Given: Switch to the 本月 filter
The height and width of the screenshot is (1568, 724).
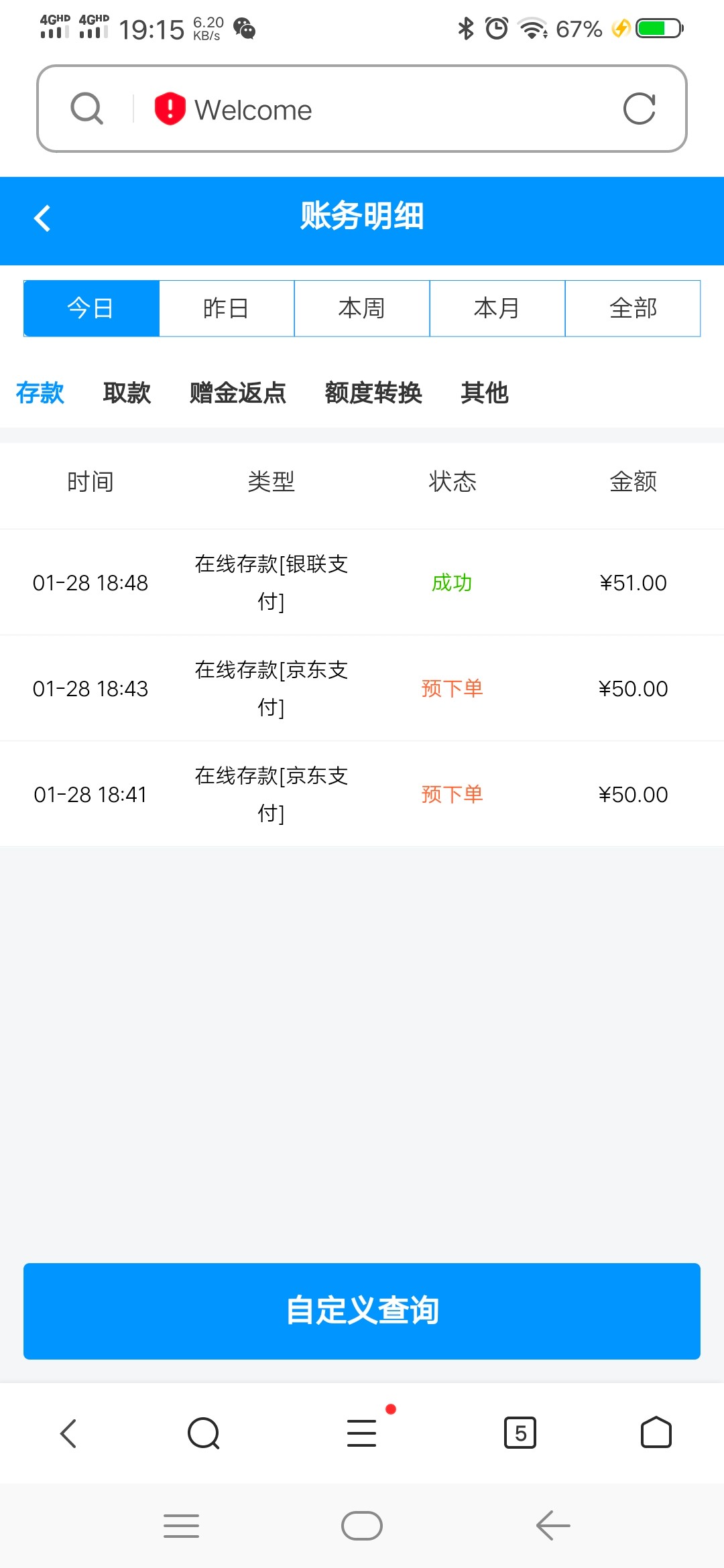Looking at the screenshot, I should pos(497,308).
